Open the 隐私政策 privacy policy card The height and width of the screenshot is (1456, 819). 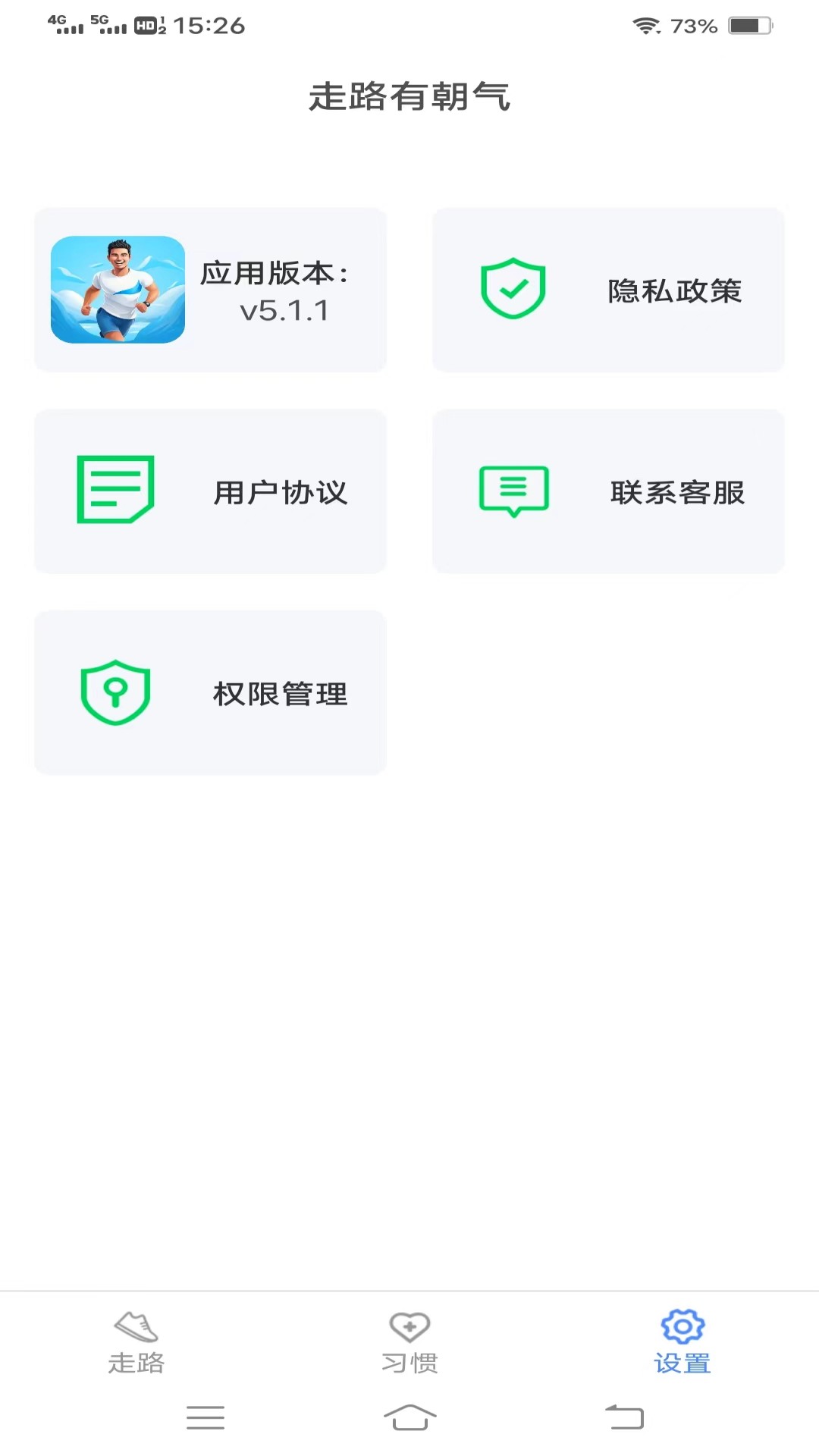(608, 290)
